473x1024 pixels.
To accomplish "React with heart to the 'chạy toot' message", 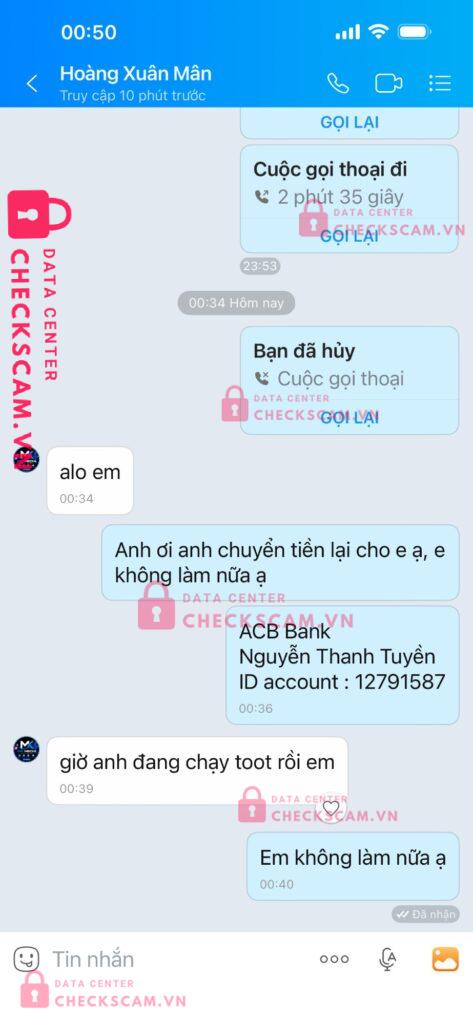I will point(331,808).
